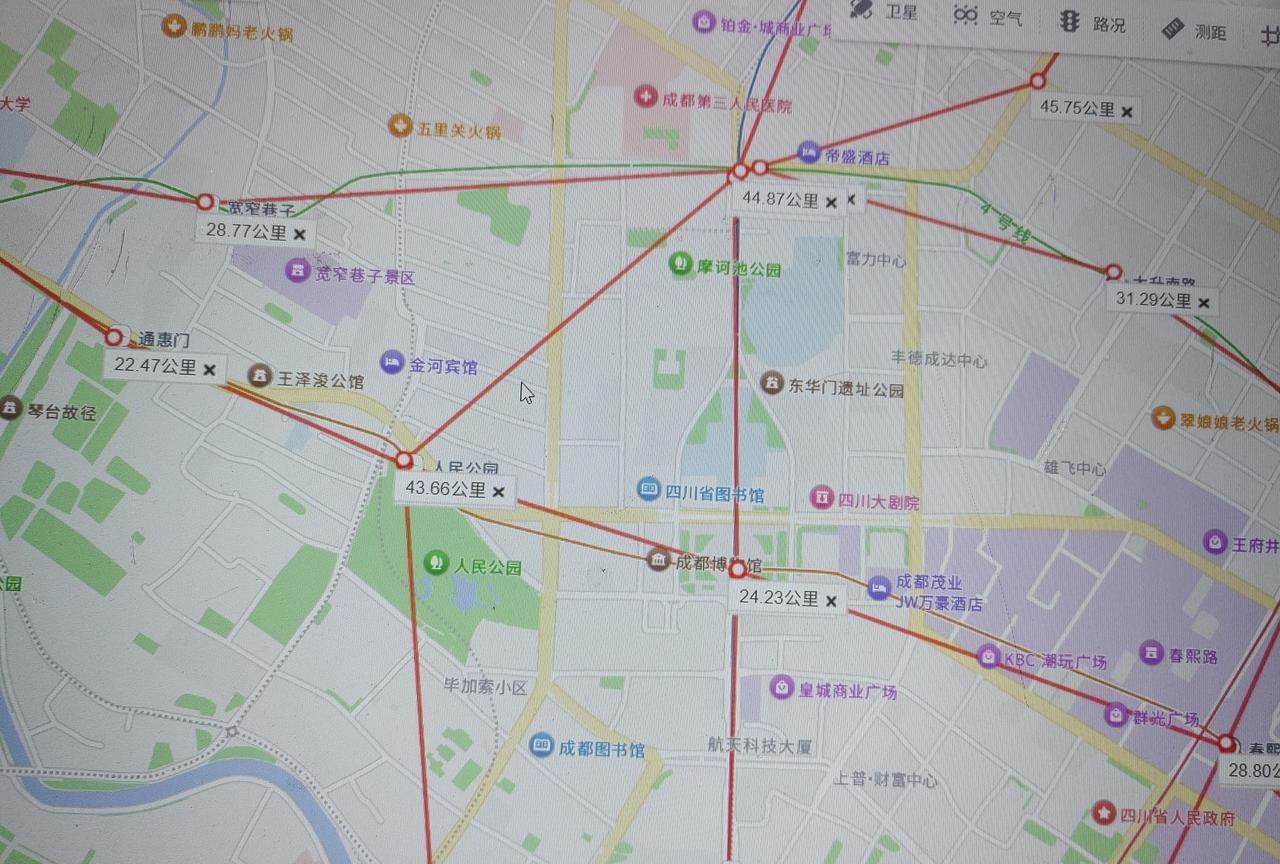Remove the 22.47公里 distance measurement
This screenshot has height=864, width=1280.
[x=209, y=368]
